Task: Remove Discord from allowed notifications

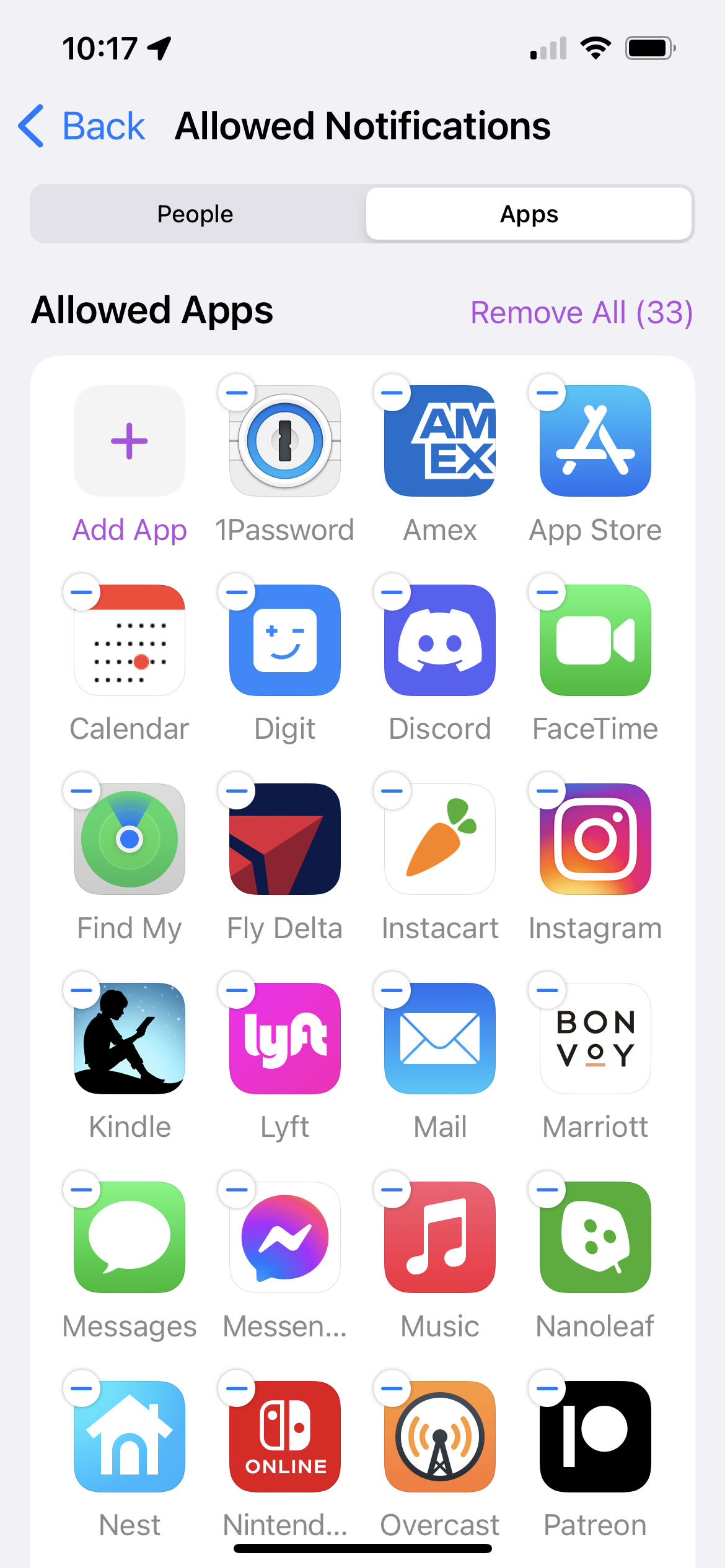Action: (392, 592)
